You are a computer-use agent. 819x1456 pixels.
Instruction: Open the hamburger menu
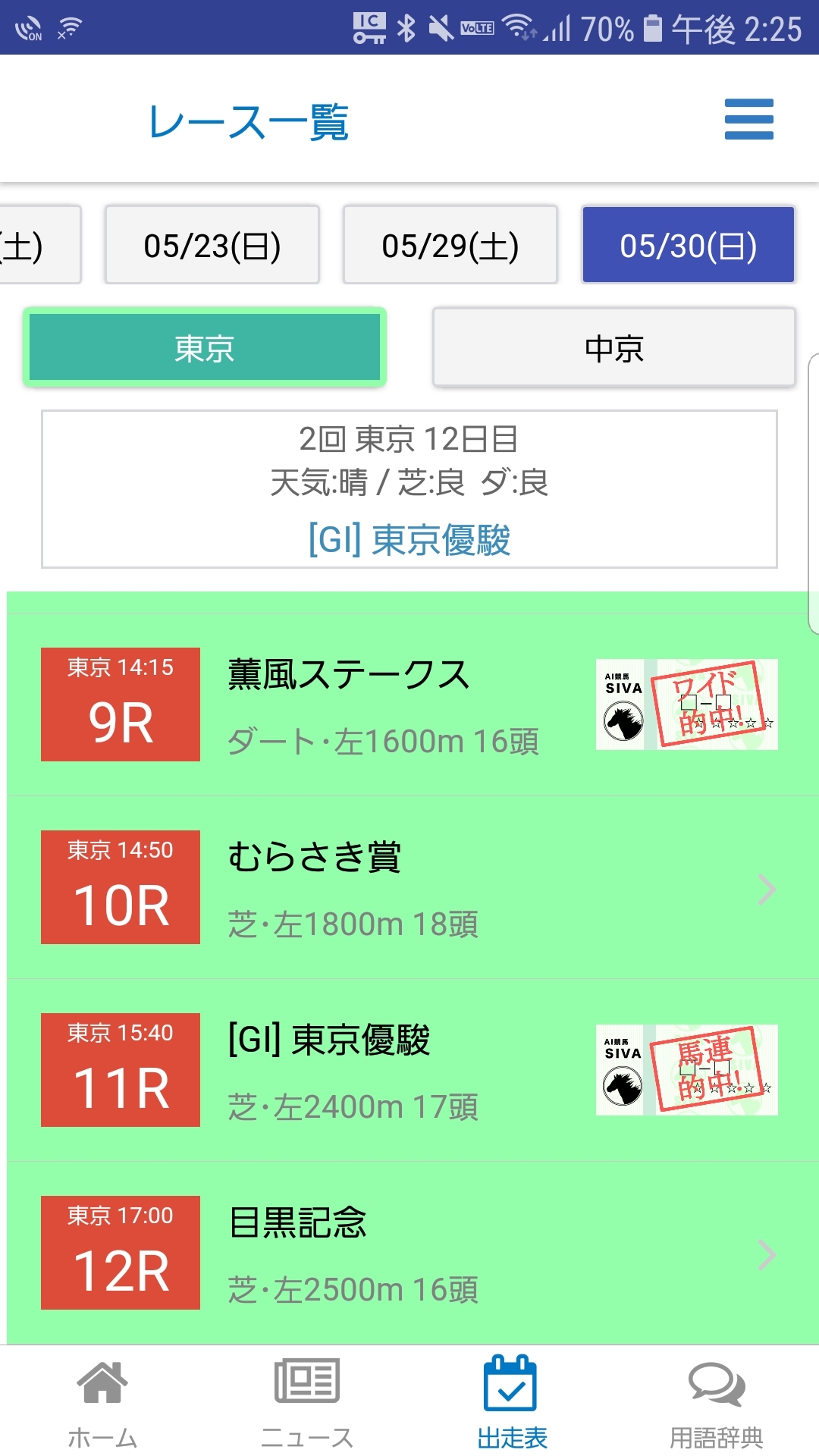pos(748,119)
